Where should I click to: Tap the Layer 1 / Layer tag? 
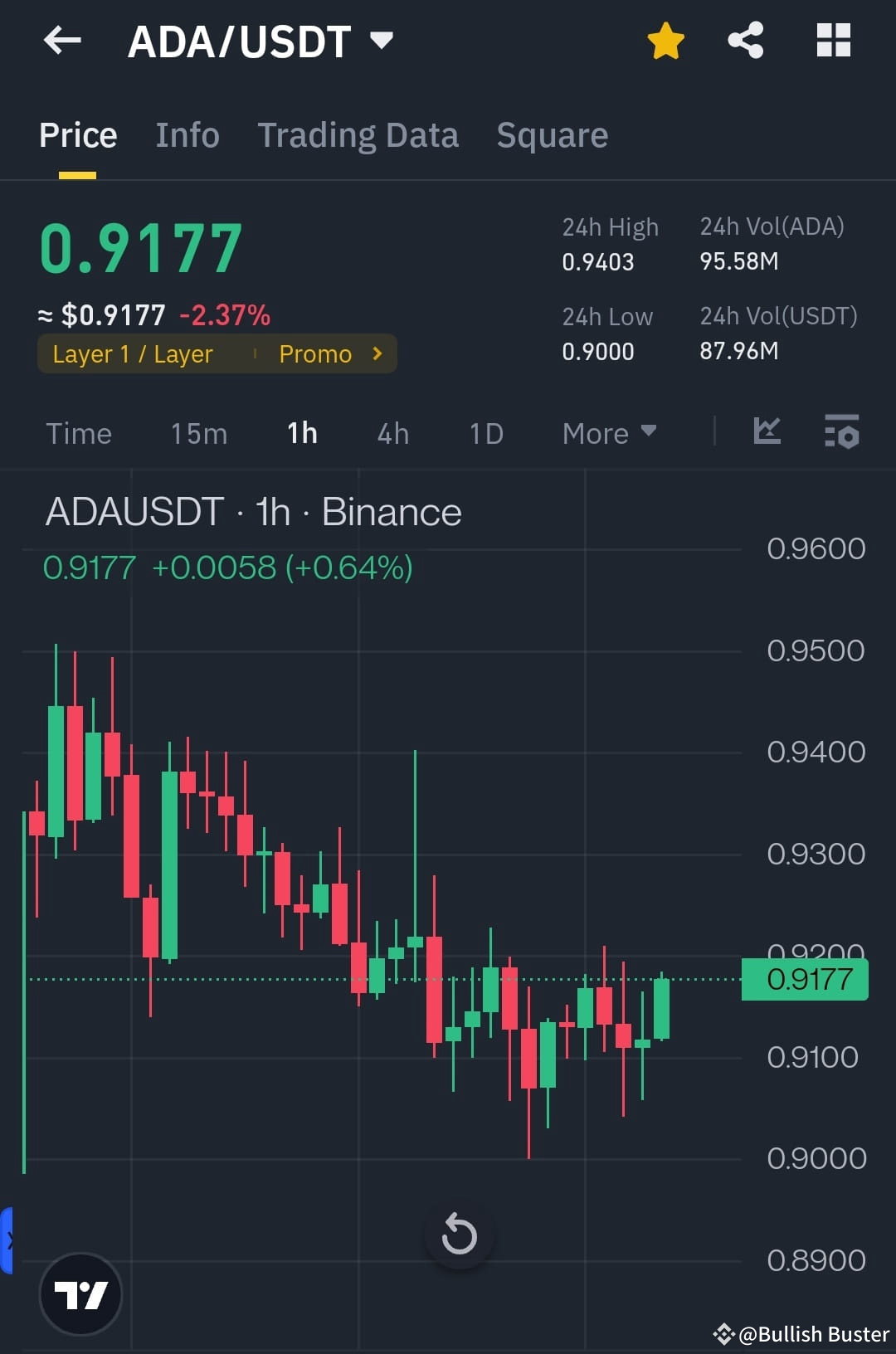coord(132,353)
